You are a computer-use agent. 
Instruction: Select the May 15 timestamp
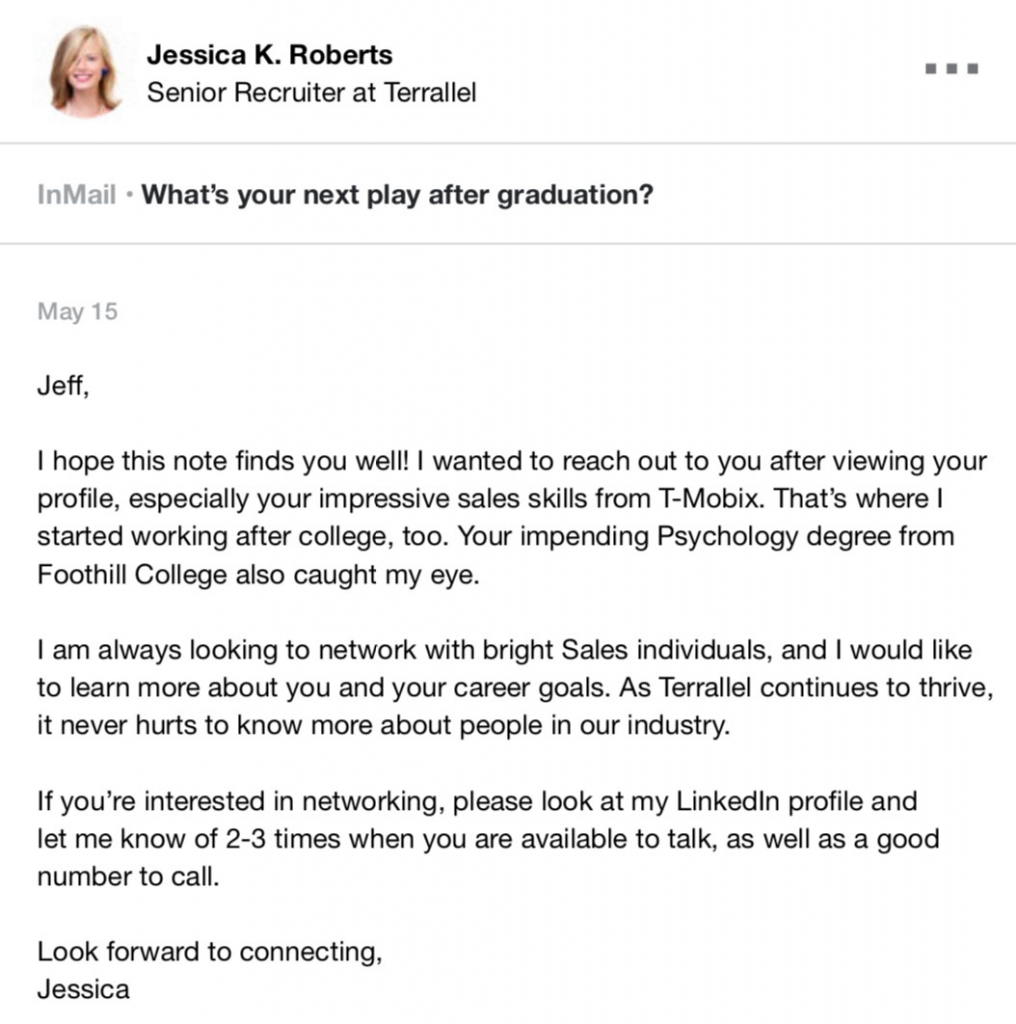pos(76,311)
